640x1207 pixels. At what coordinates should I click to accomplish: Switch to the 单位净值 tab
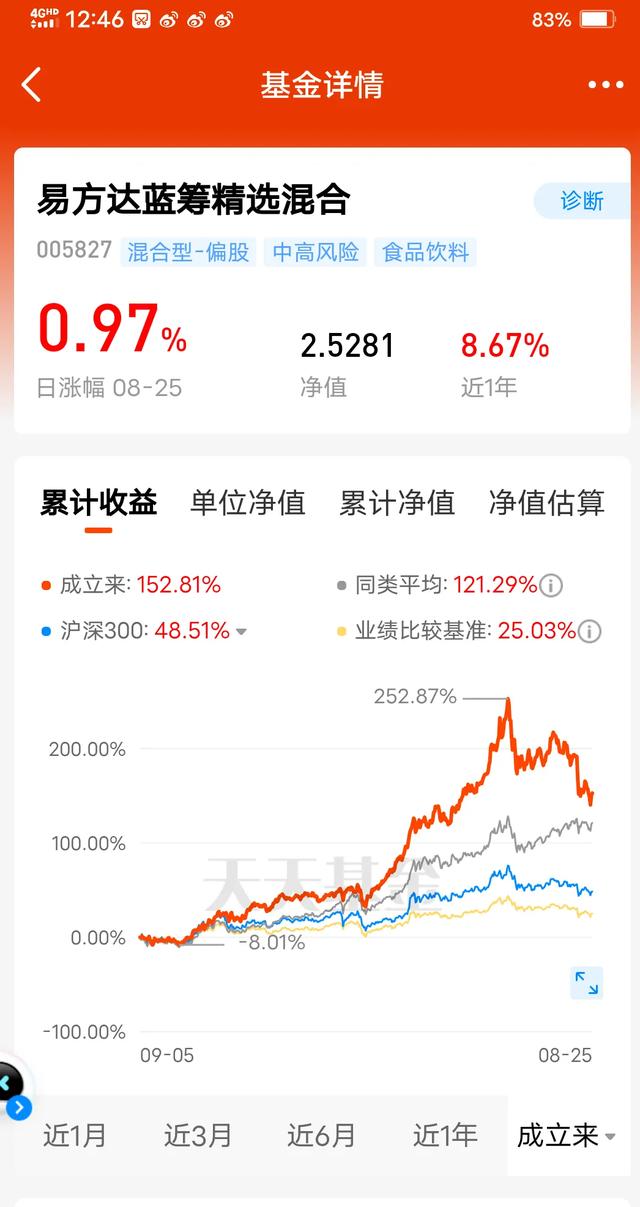tap(248, 502)
